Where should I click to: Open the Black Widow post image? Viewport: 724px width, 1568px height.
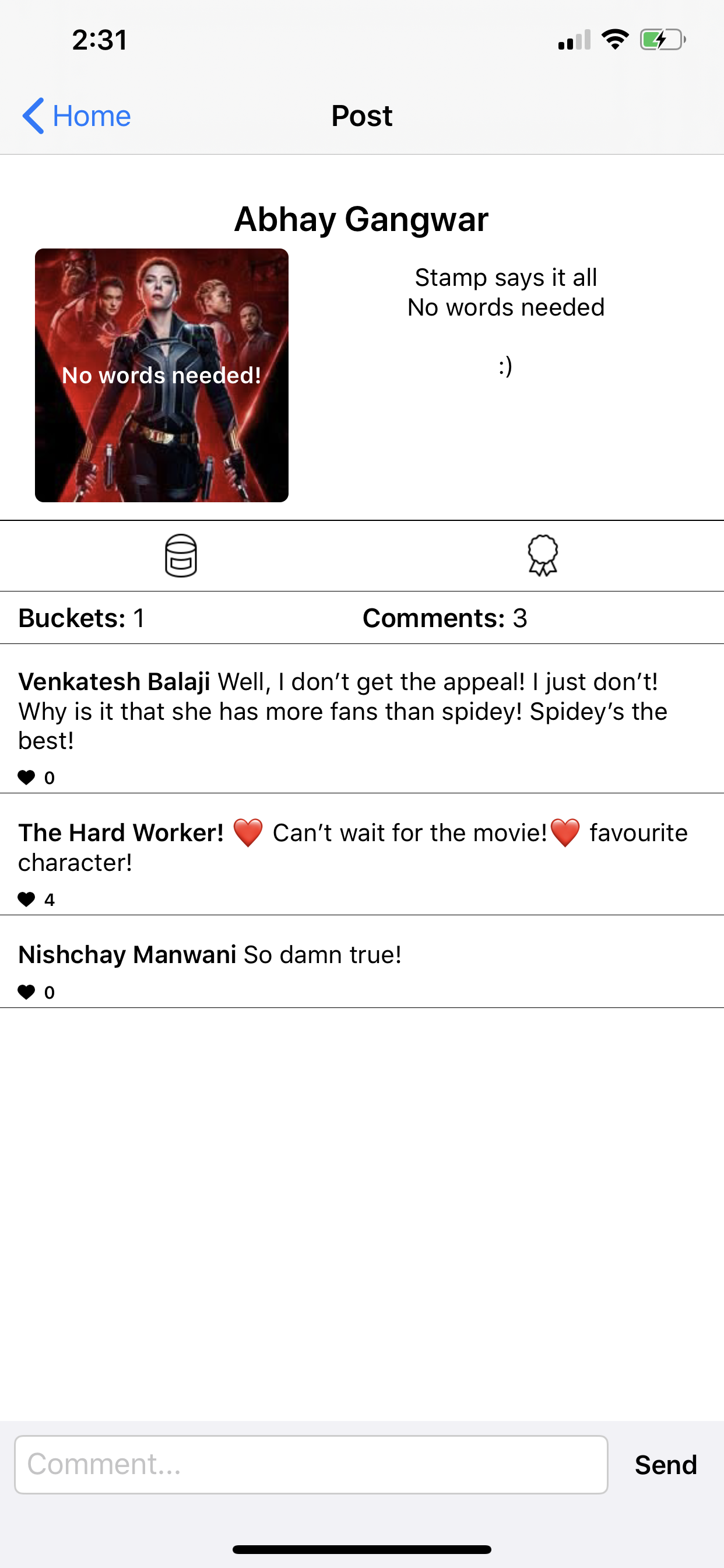[x=161, y=375]
